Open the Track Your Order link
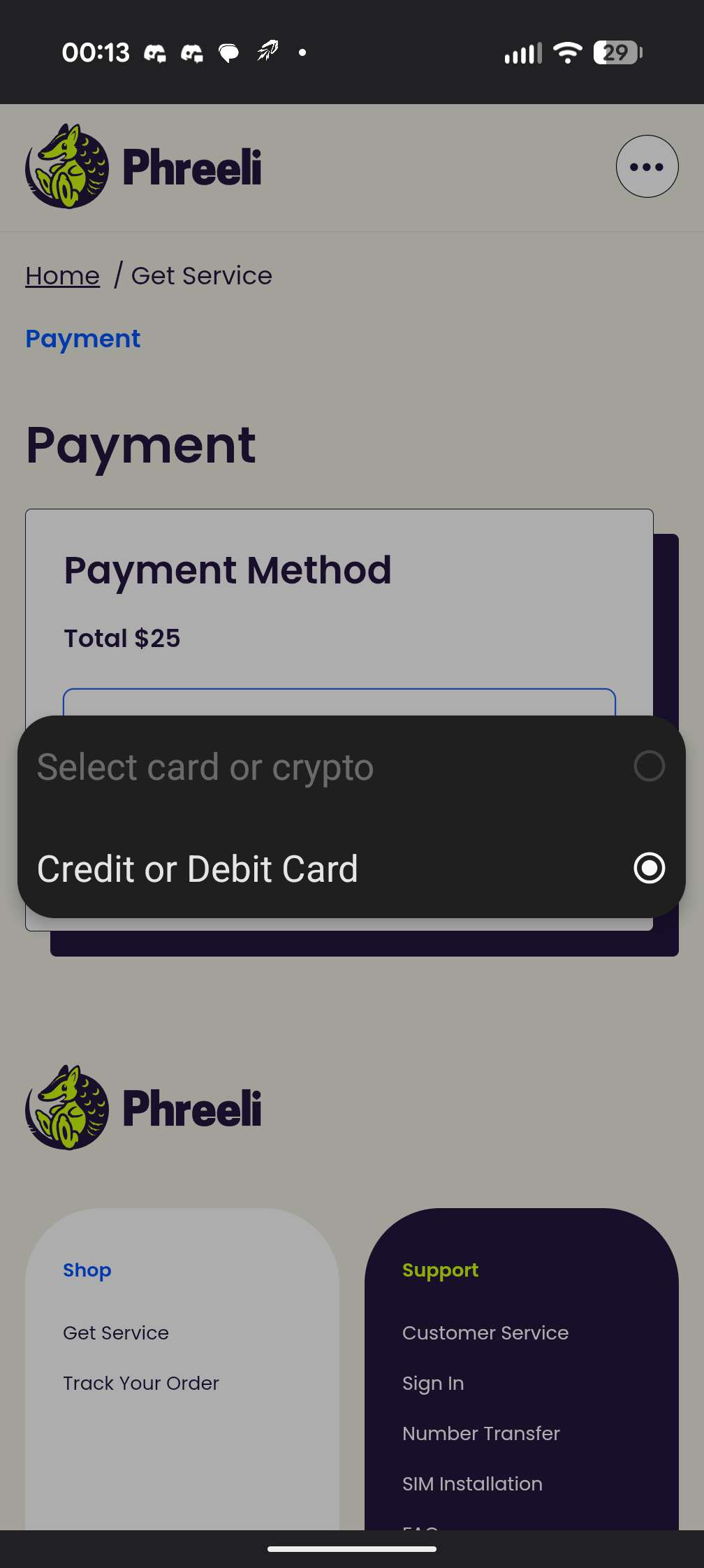 pos(141,1383)
